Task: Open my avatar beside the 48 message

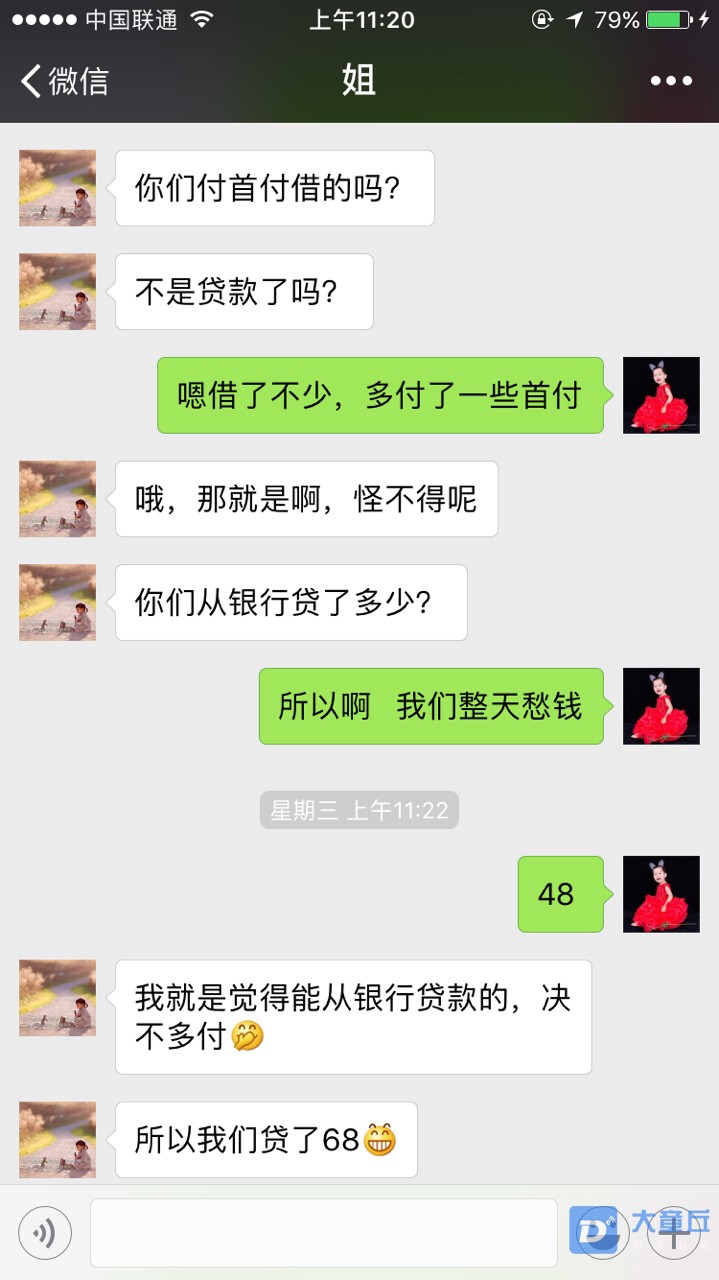Action: pyautogui.click(x=661, y=894)
